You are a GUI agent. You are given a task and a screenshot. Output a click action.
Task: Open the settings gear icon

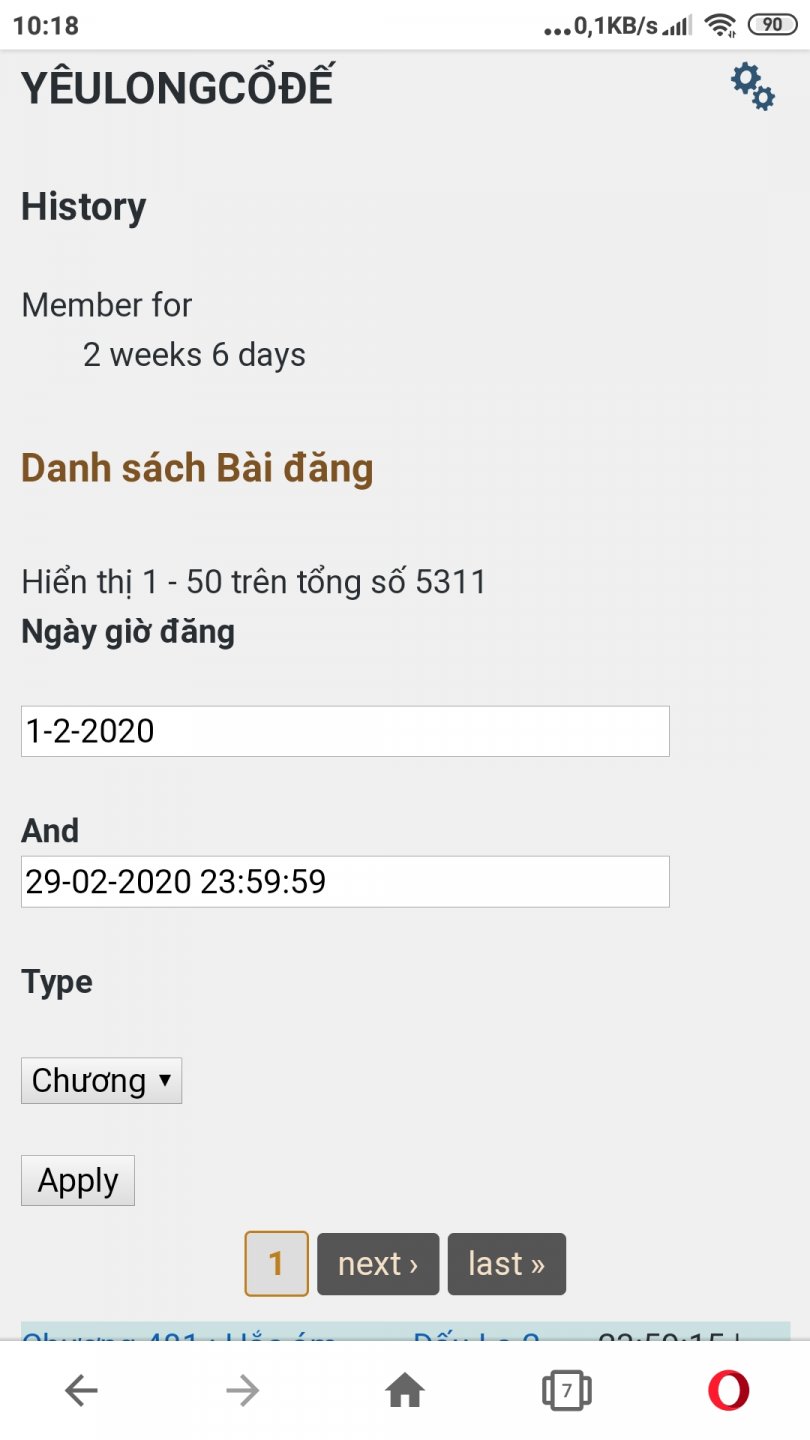pos(752,88)
